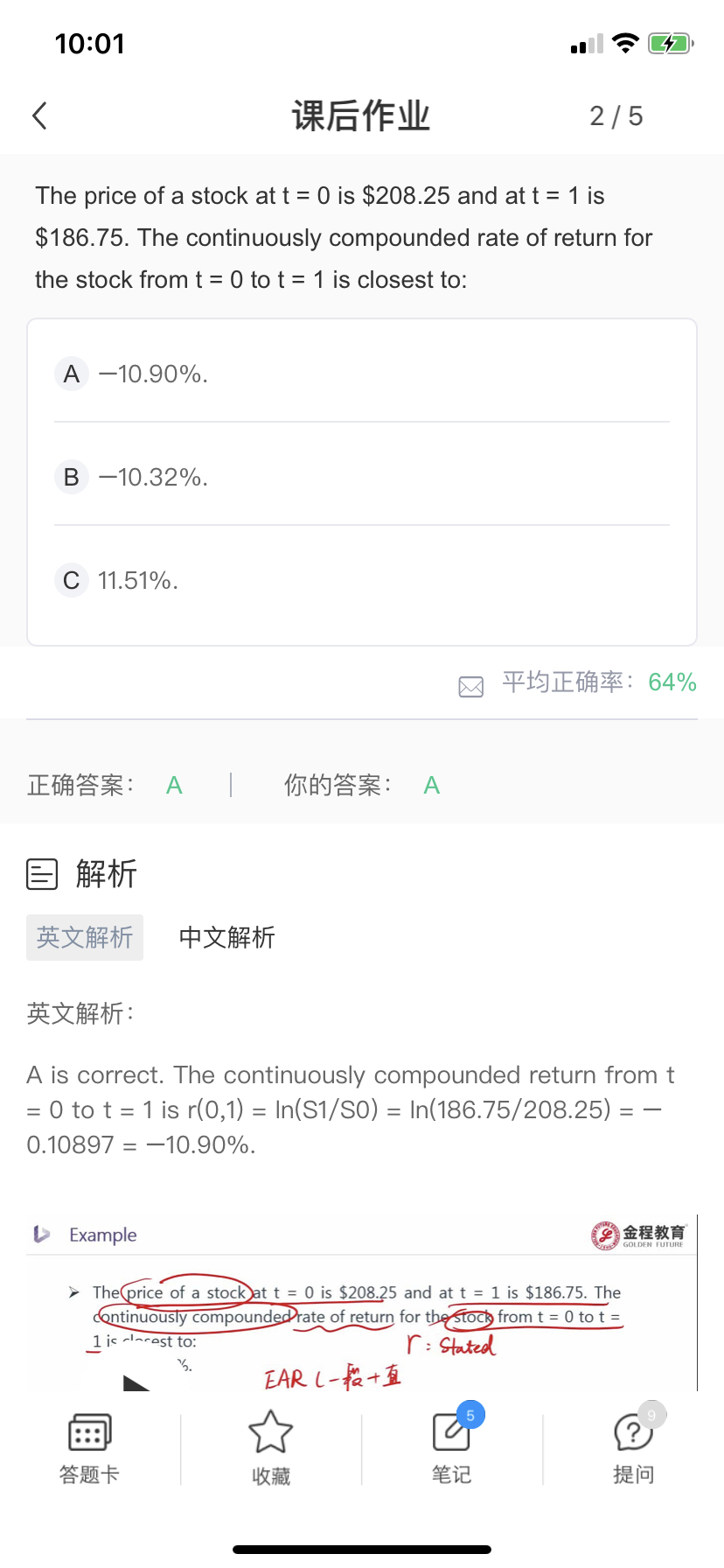
Task: Switch to the 英文解析 tab
Action: point(85,937)
